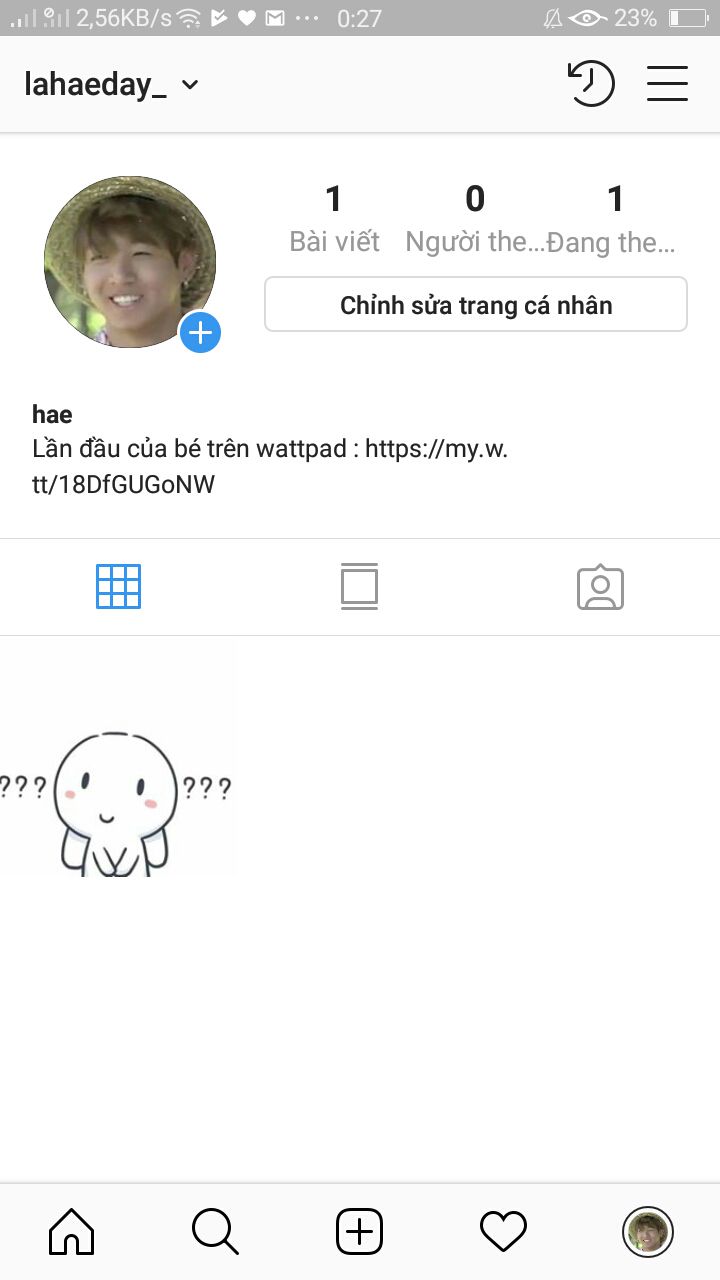Image resolution: width=720 pixels, height=1280 pixels.
Task: Go to the Home feed
Action: (72, 1231)
